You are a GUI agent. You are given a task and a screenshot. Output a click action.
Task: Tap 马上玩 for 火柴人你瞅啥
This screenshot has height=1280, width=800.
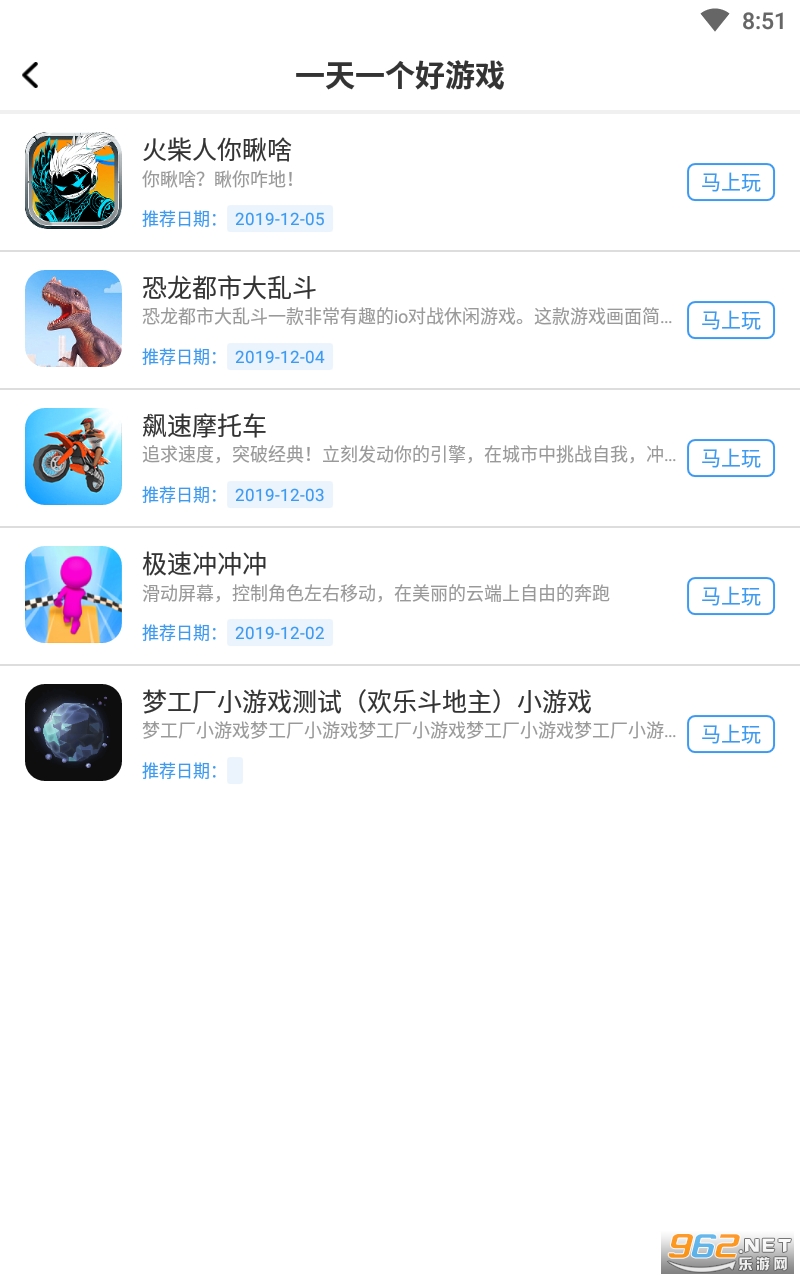click(730, 182)
